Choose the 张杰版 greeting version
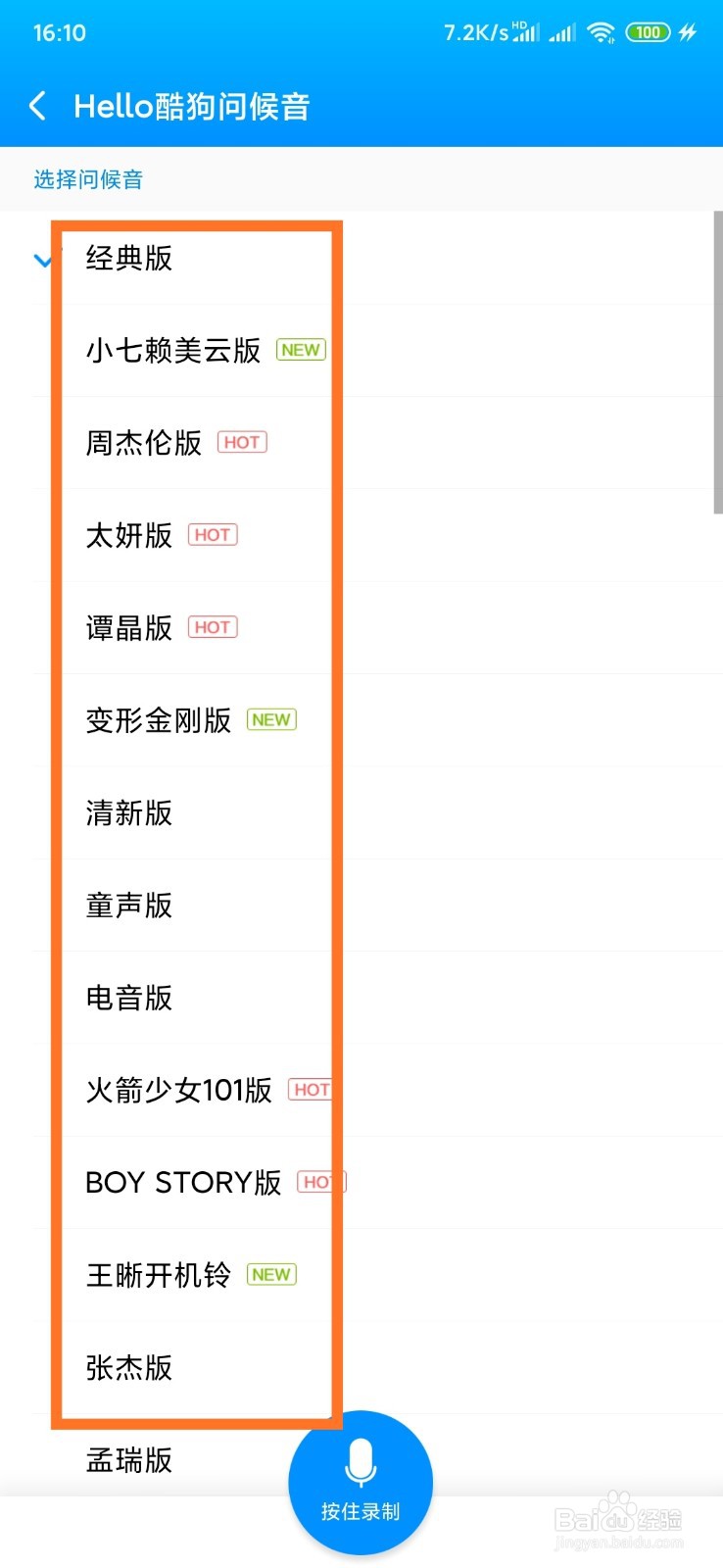 pyautogui.click(x=128, y=1369)
